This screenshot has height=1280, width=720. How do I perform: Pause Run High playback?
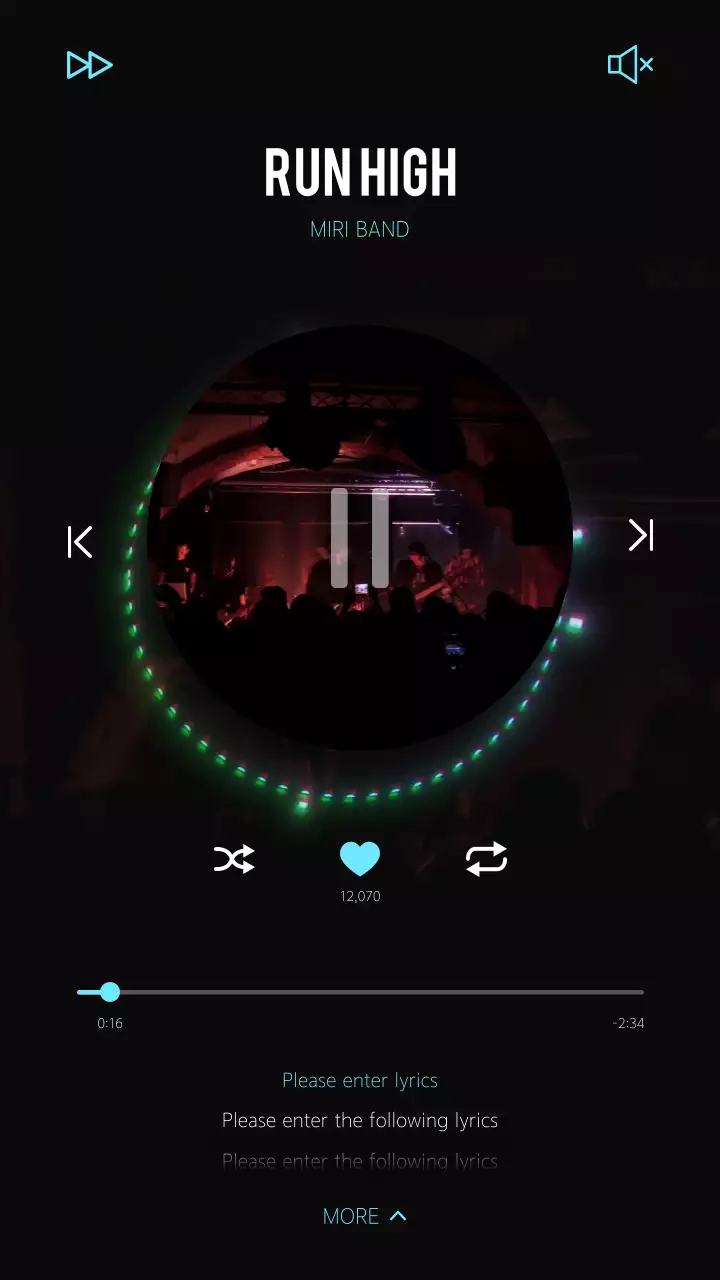click(360, 537)
